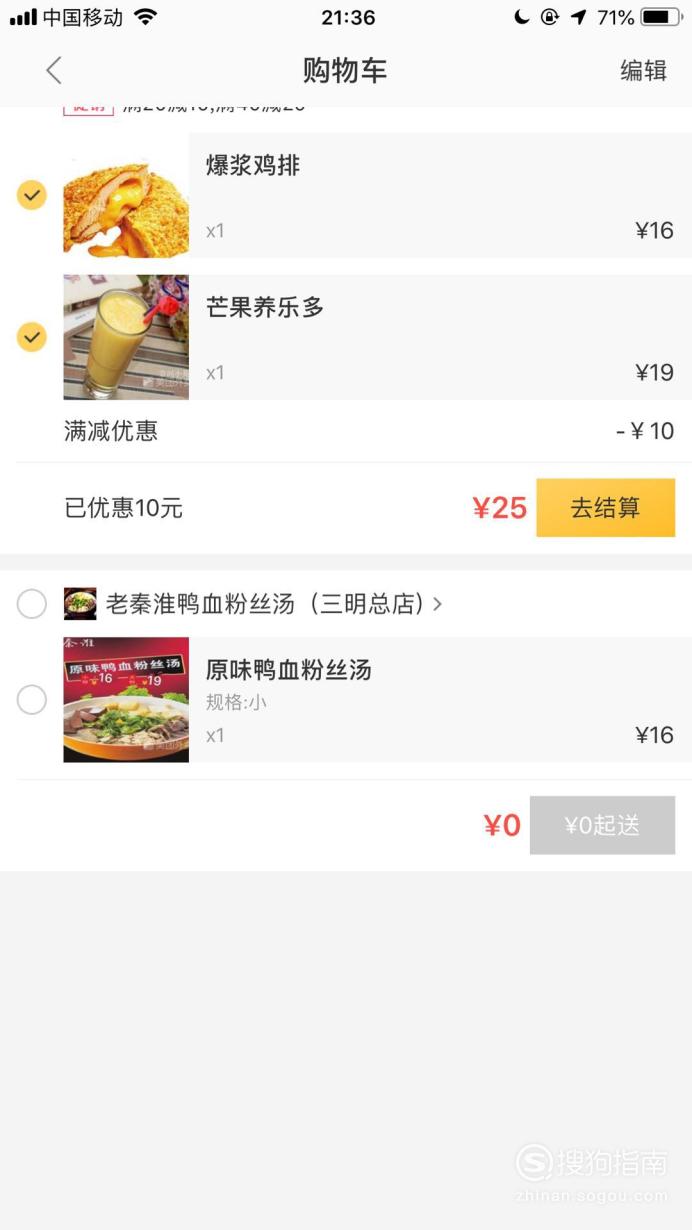This screenshot has width=692, height=1230.
Task: Open the 老秦淮鸭血粉丝汤 (三明总店) store page
Action: 274,604
